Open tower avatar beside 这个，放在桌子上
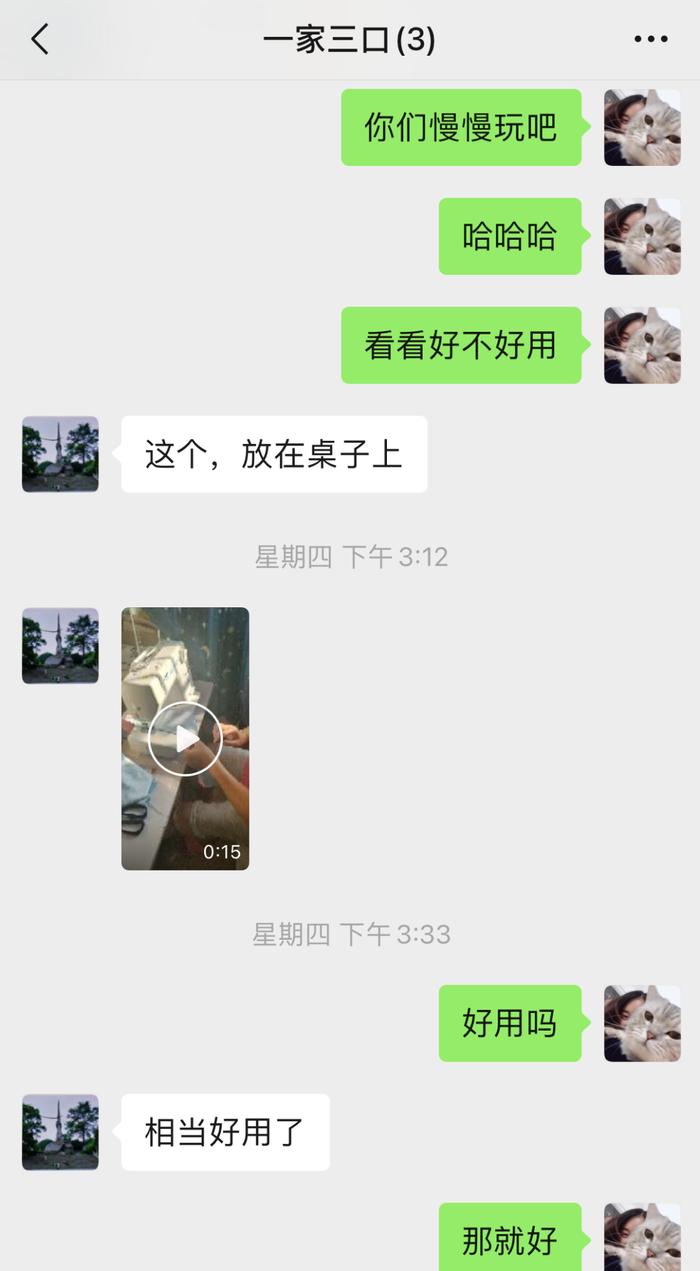 (60, 454)
